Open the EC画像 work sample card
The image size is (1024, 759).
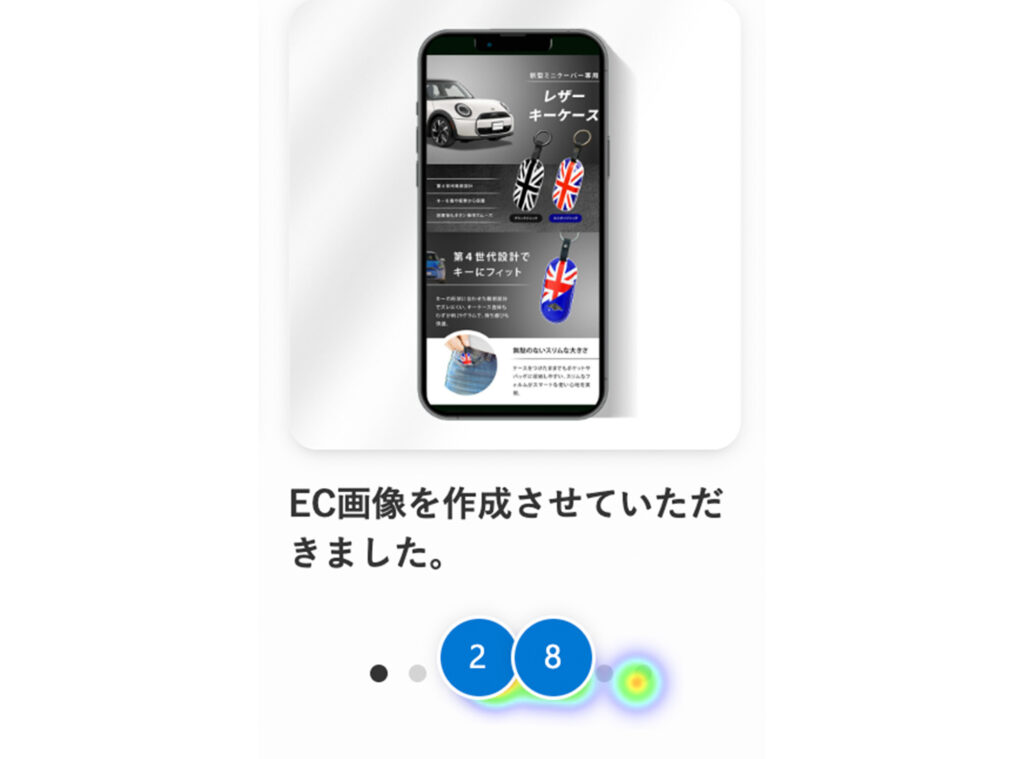(514, 225)
